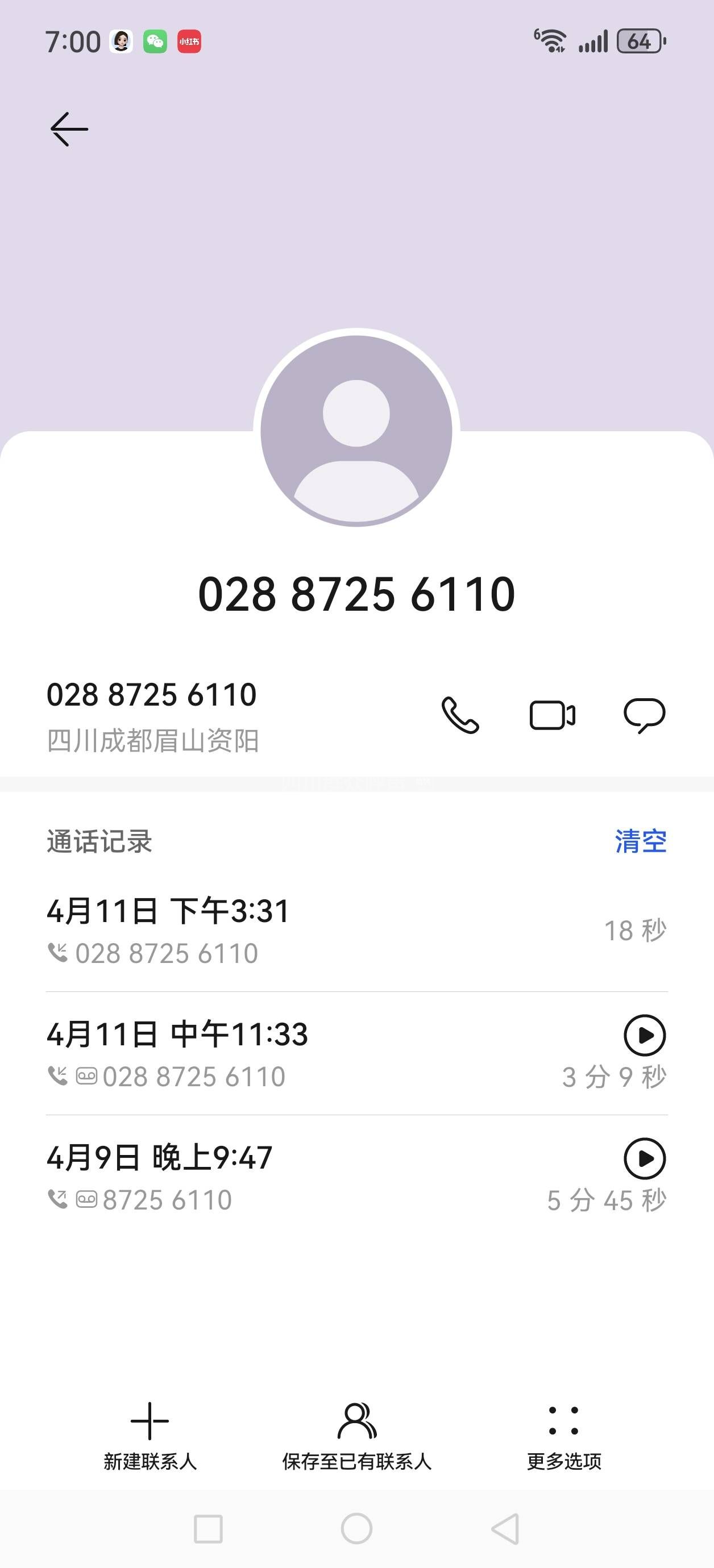
Task: Start a video call with this number
Action: click(x=552, y=715)
